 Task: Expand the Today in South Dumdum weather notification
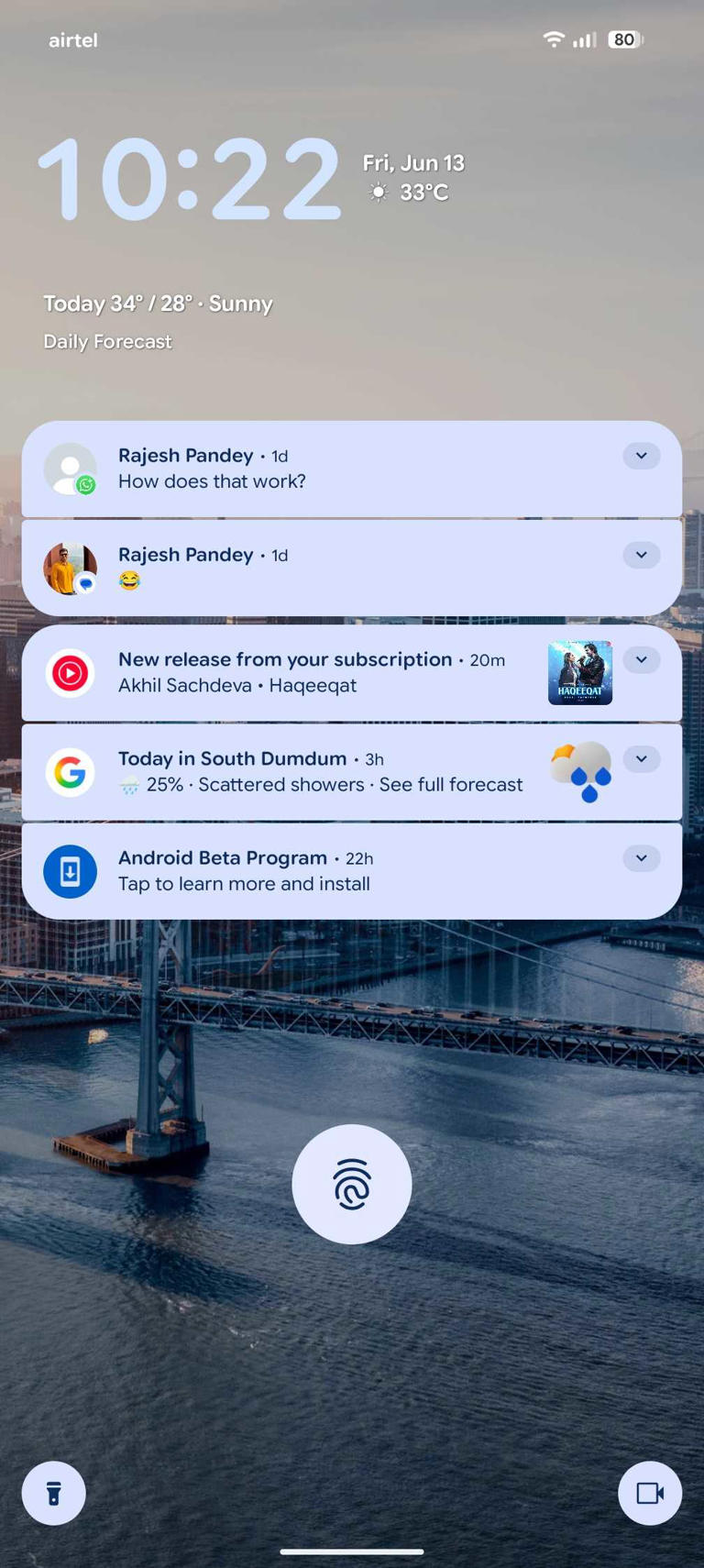[642, 758]
